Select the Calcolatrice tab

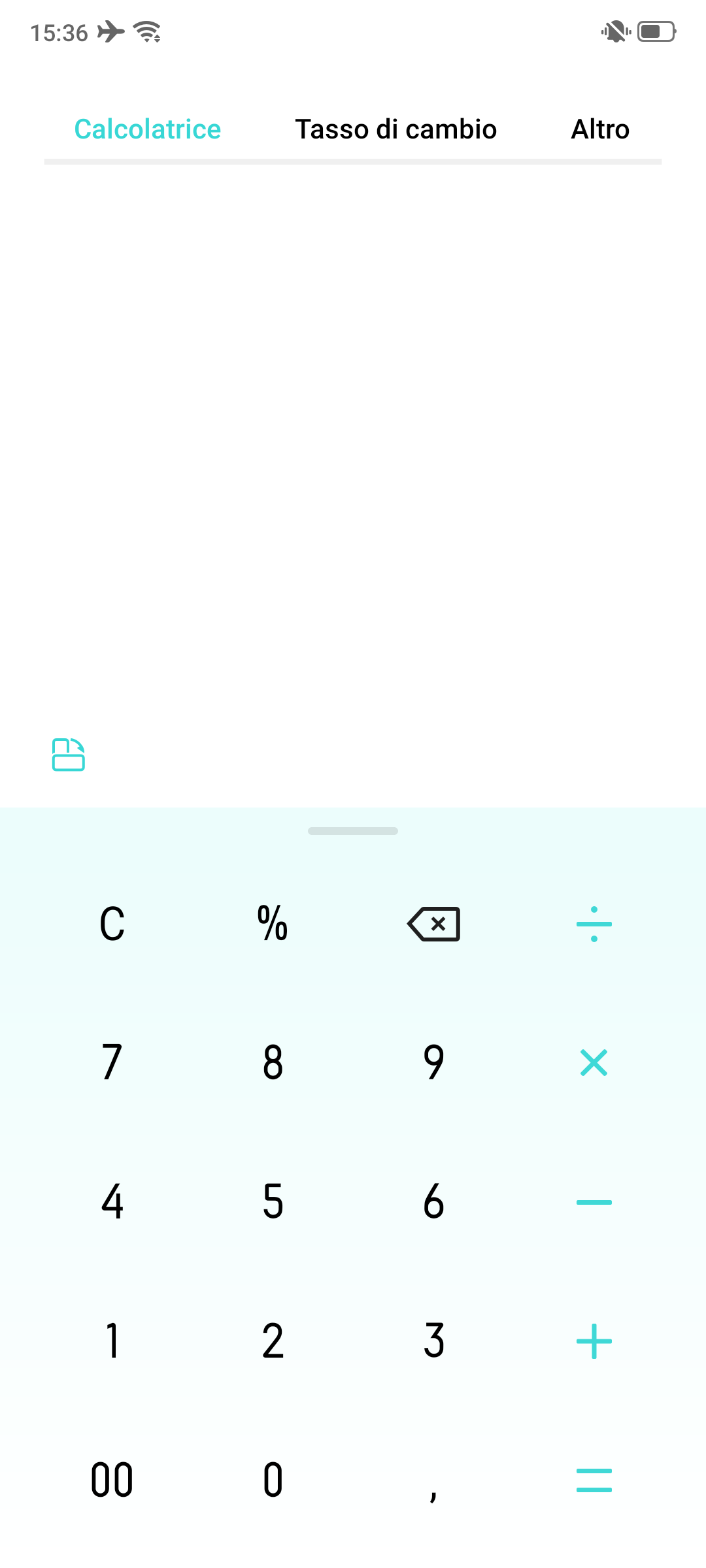(148, 129)
